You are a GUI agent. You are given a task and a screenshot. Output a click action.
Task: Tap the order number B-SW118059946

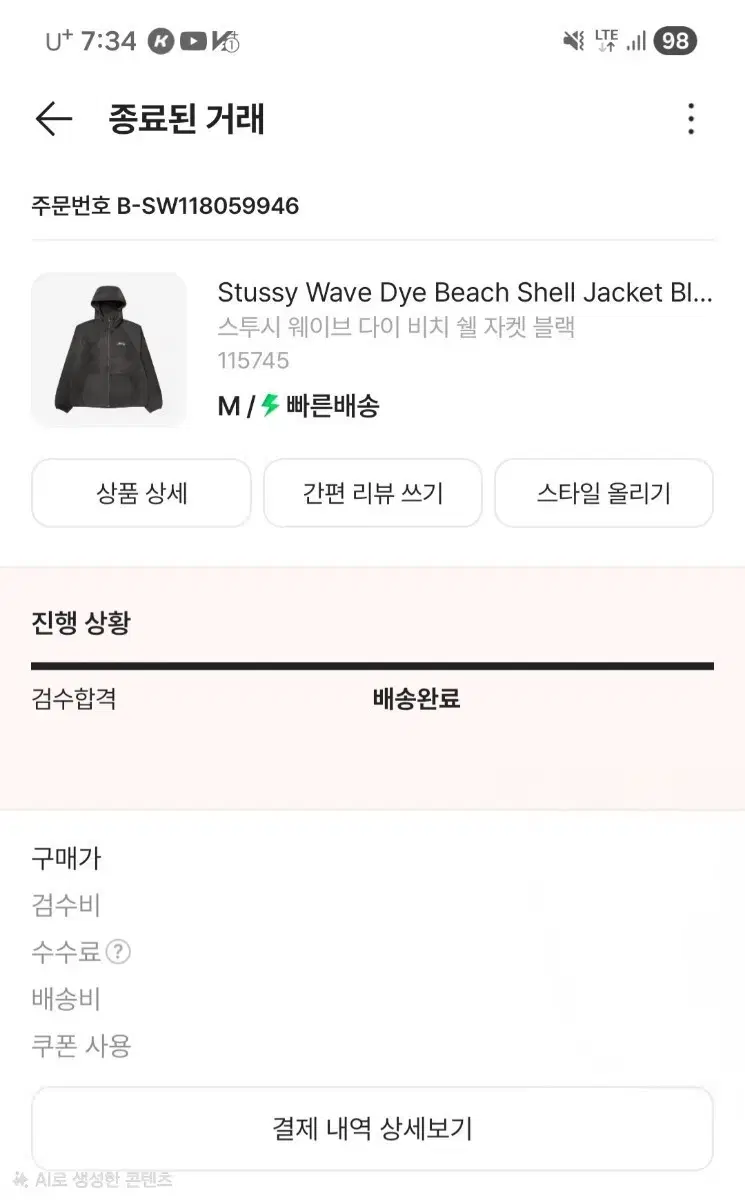coord(163,206)
